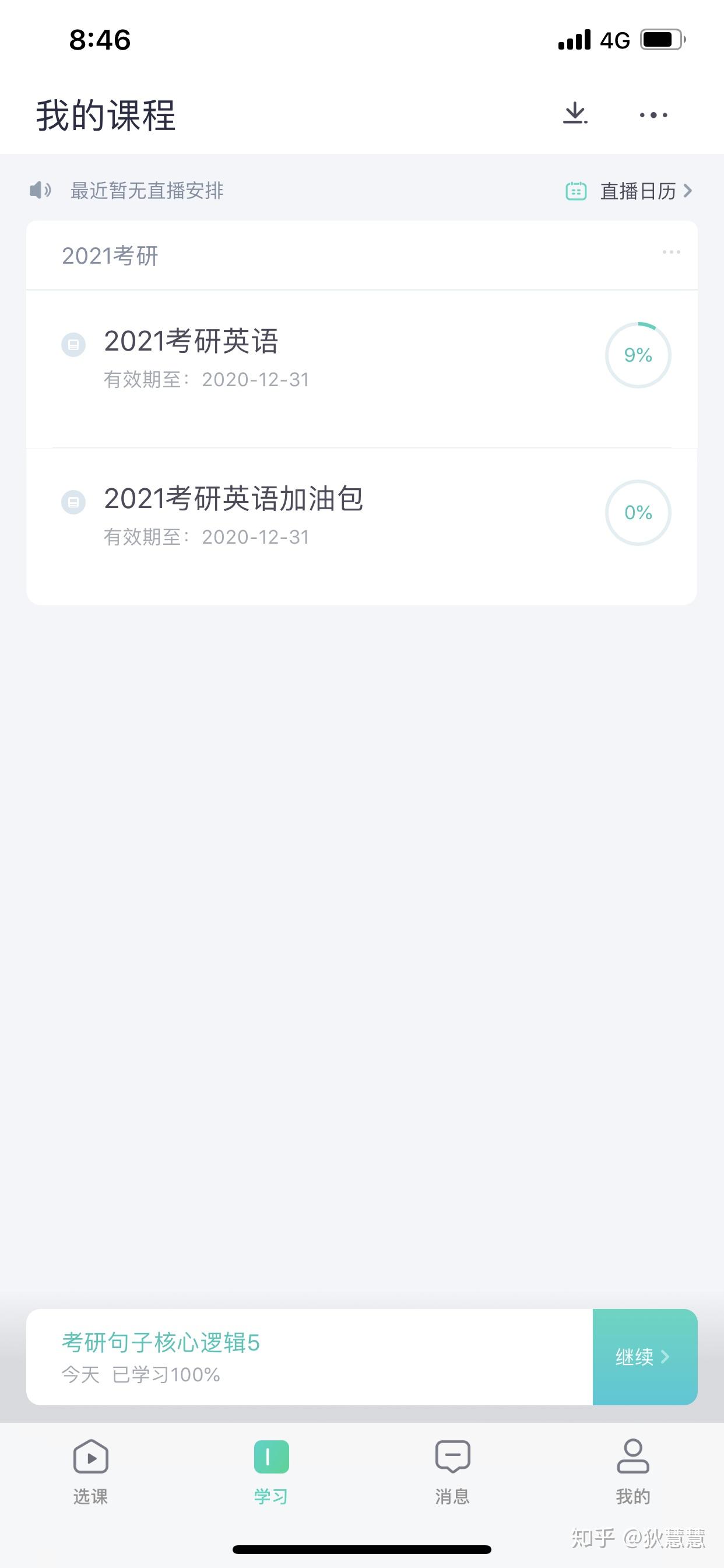Open the 2021考研英语加油包 course
This screenshot has height=1568, width=724.
tap(234, 499)
